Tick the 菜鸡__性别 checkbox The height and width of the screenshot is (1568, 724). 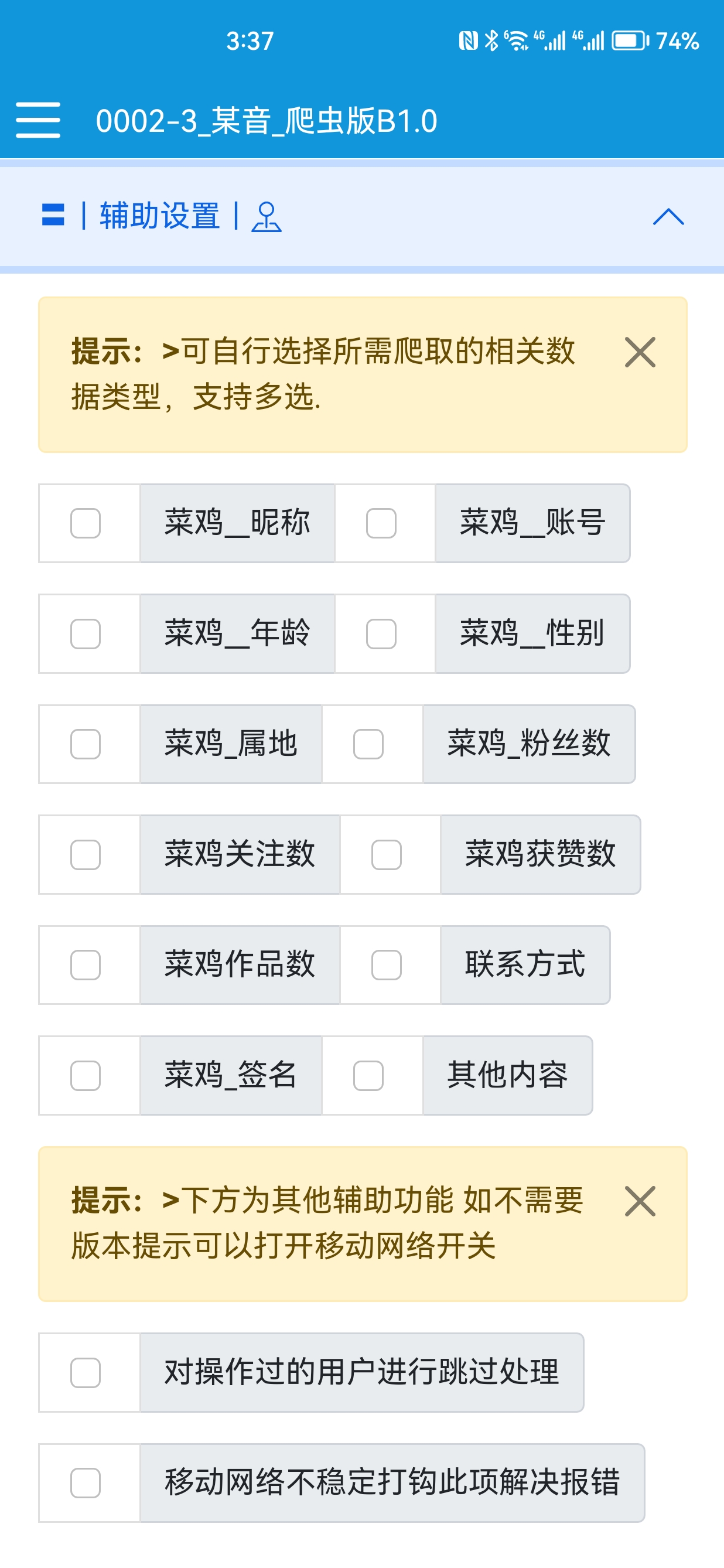coord(381,634)
